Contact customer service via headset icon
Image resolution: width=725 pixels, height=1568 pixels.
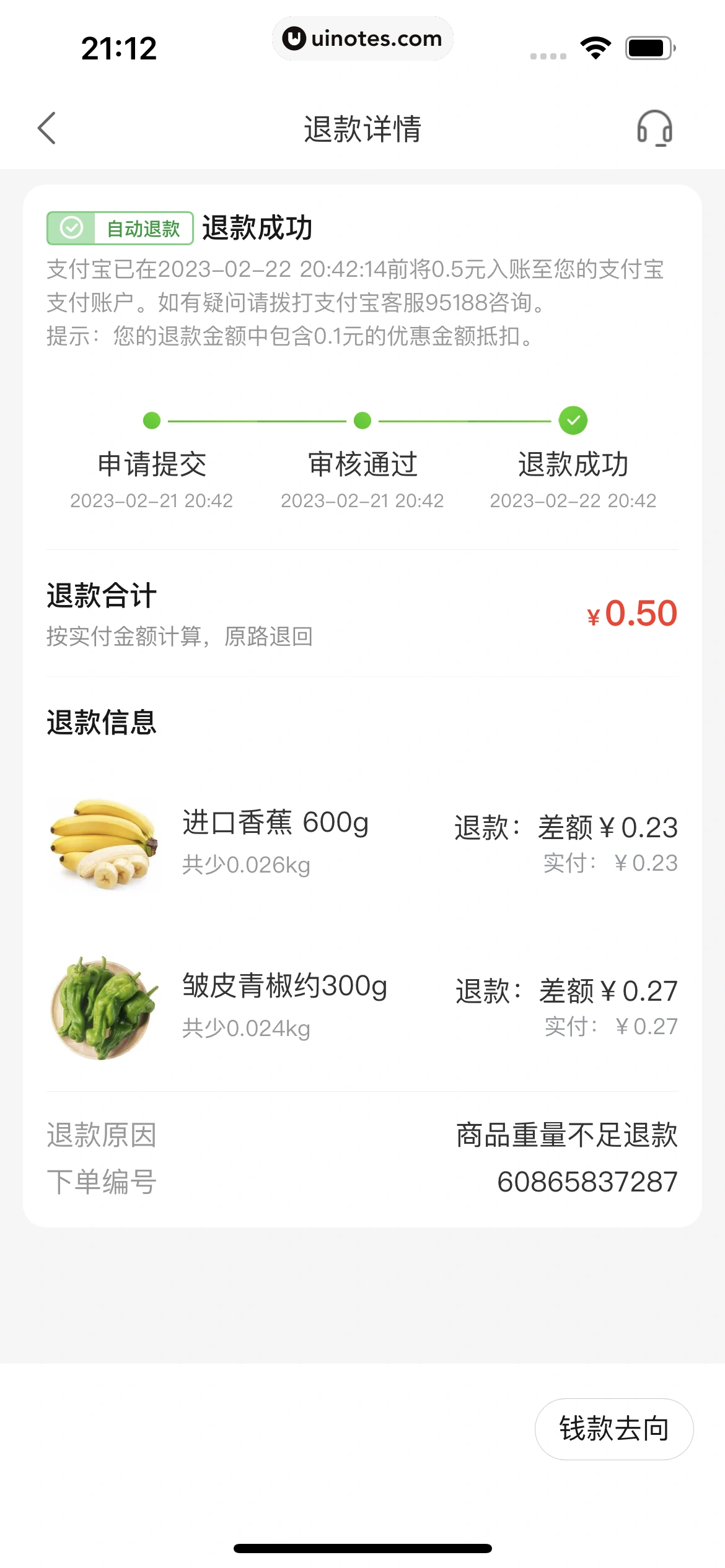point(654,128)
